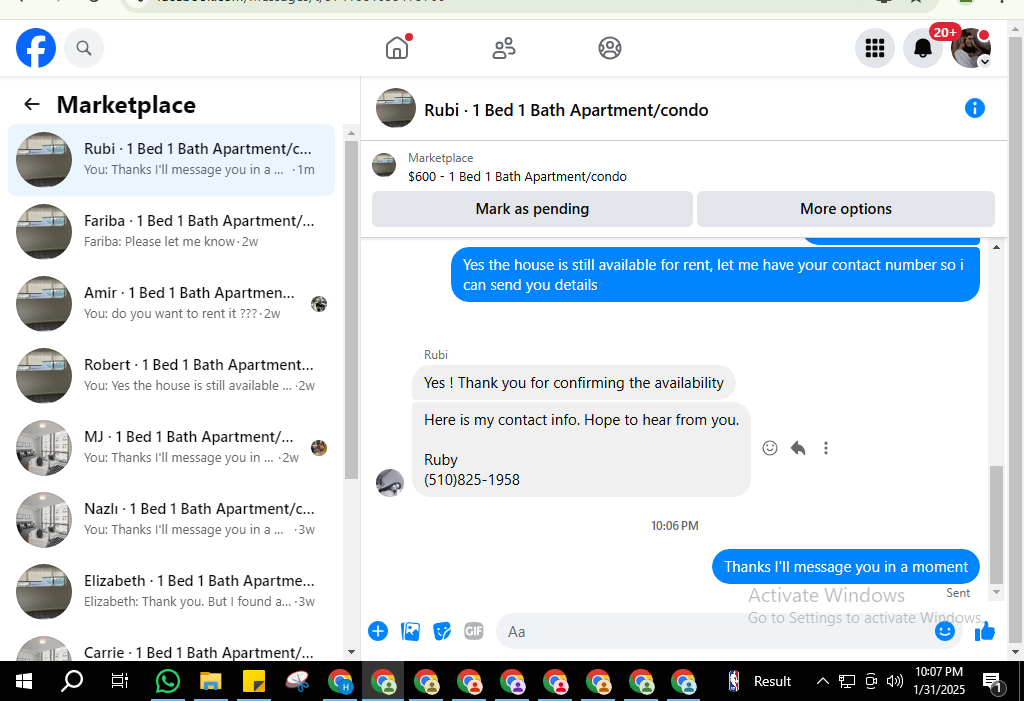React to Rubi's contact info message

tap(770, 448)
